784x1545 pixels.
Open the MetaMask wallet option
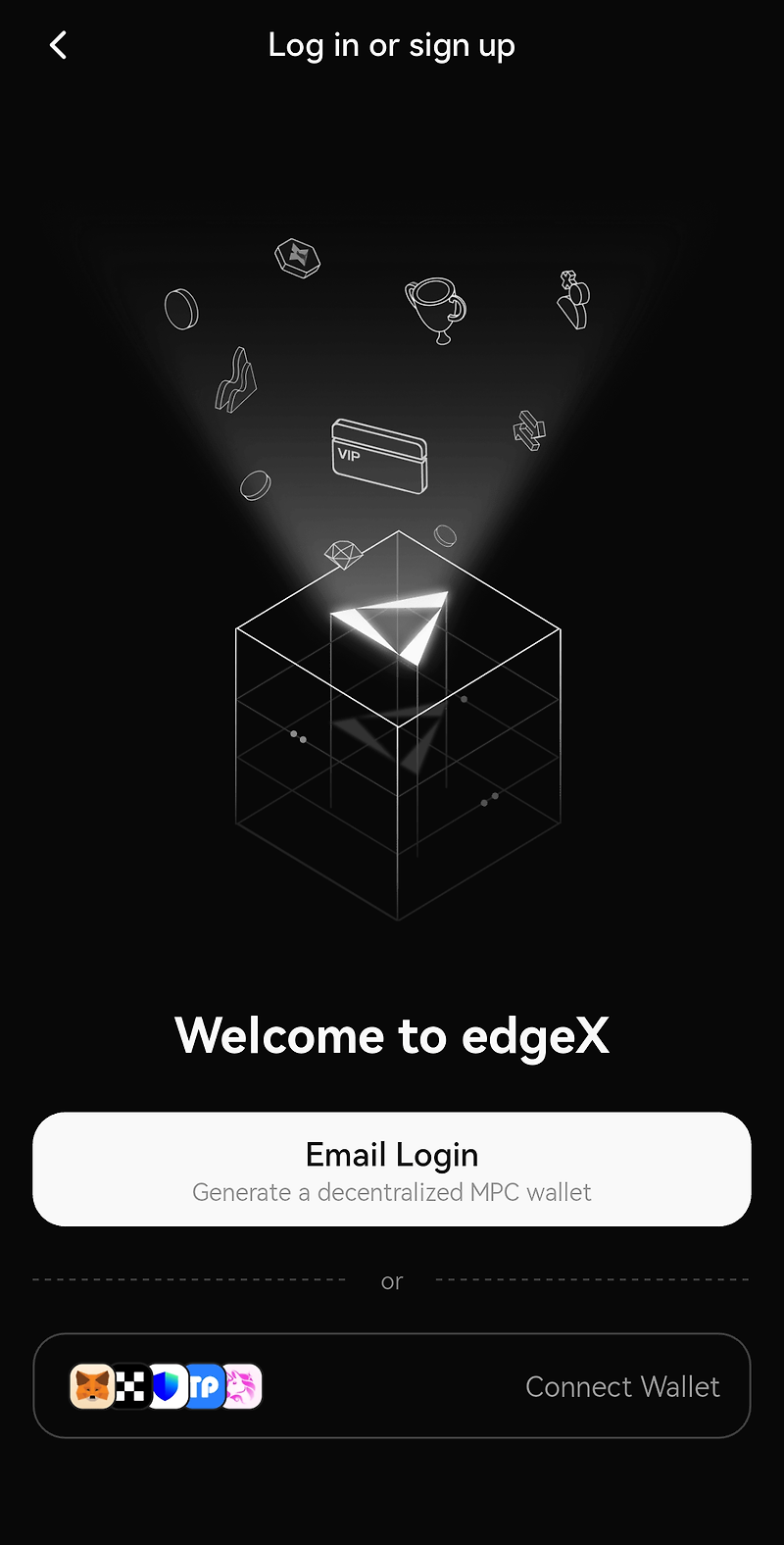[91, 1386]
